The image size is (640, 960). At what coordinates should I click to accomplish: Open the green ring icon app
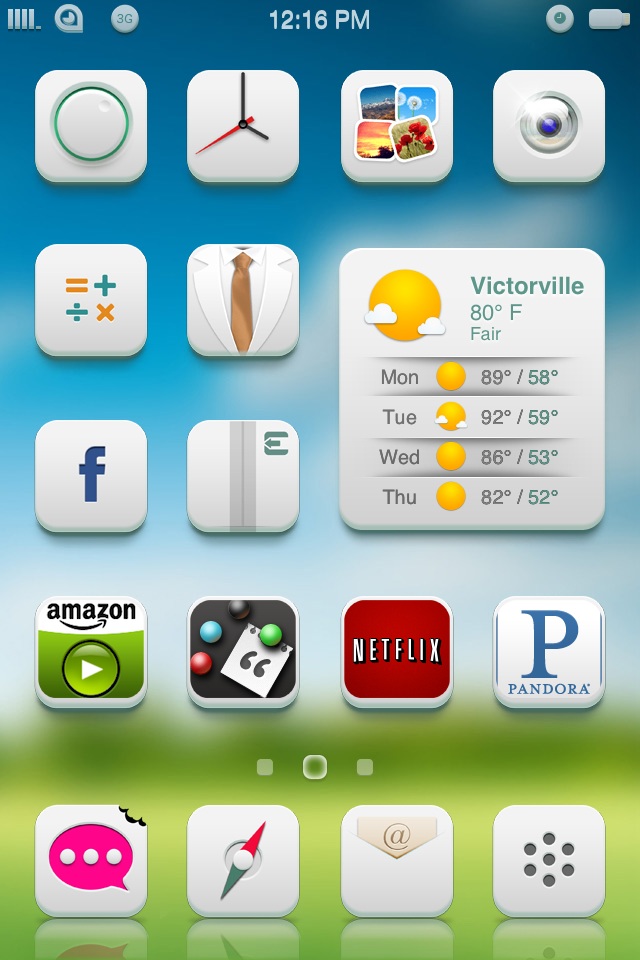tap(91, 125)
